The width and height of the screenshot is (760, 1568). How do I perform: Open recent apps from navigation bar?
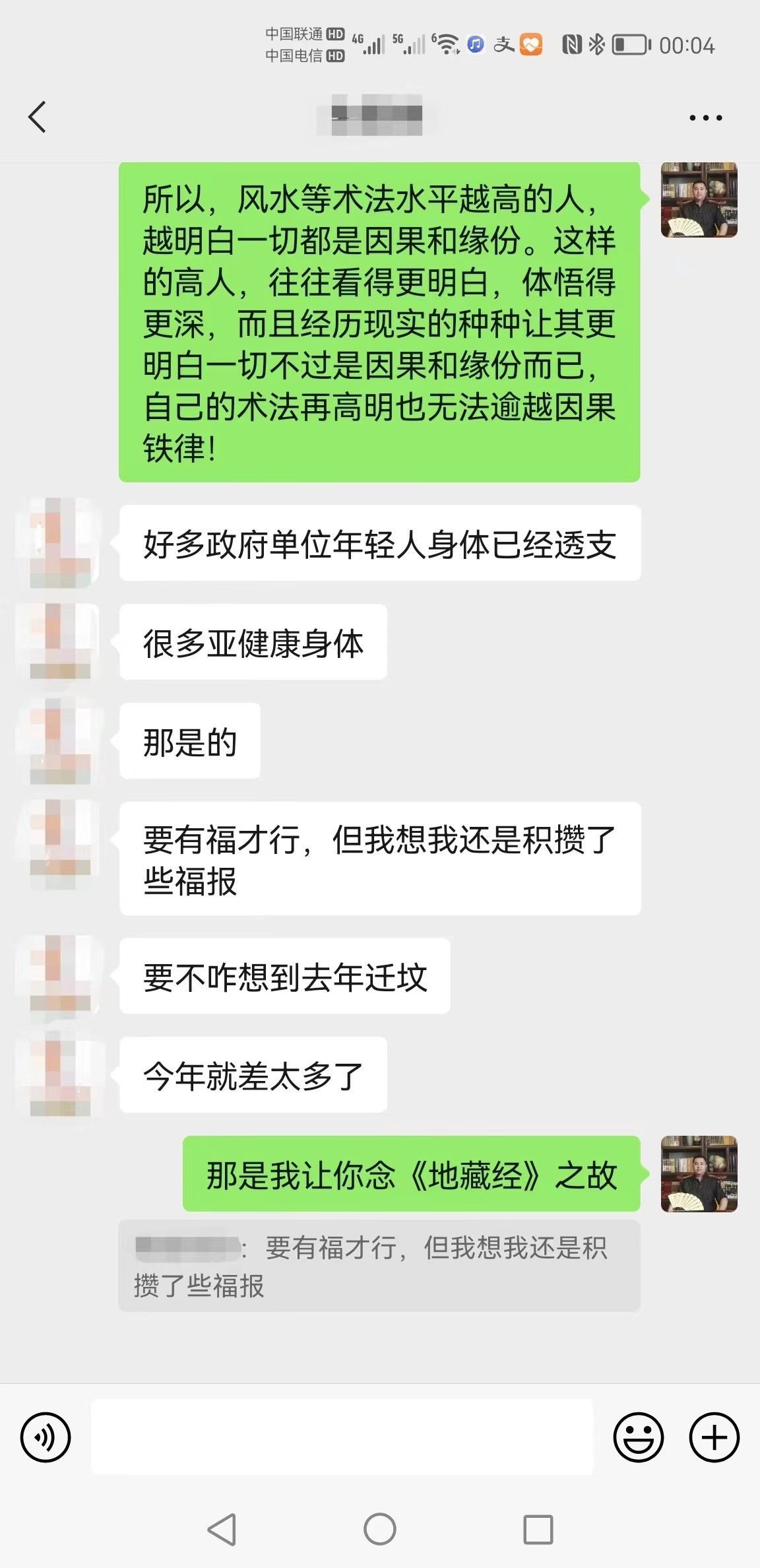click(x=538, y=1529)
